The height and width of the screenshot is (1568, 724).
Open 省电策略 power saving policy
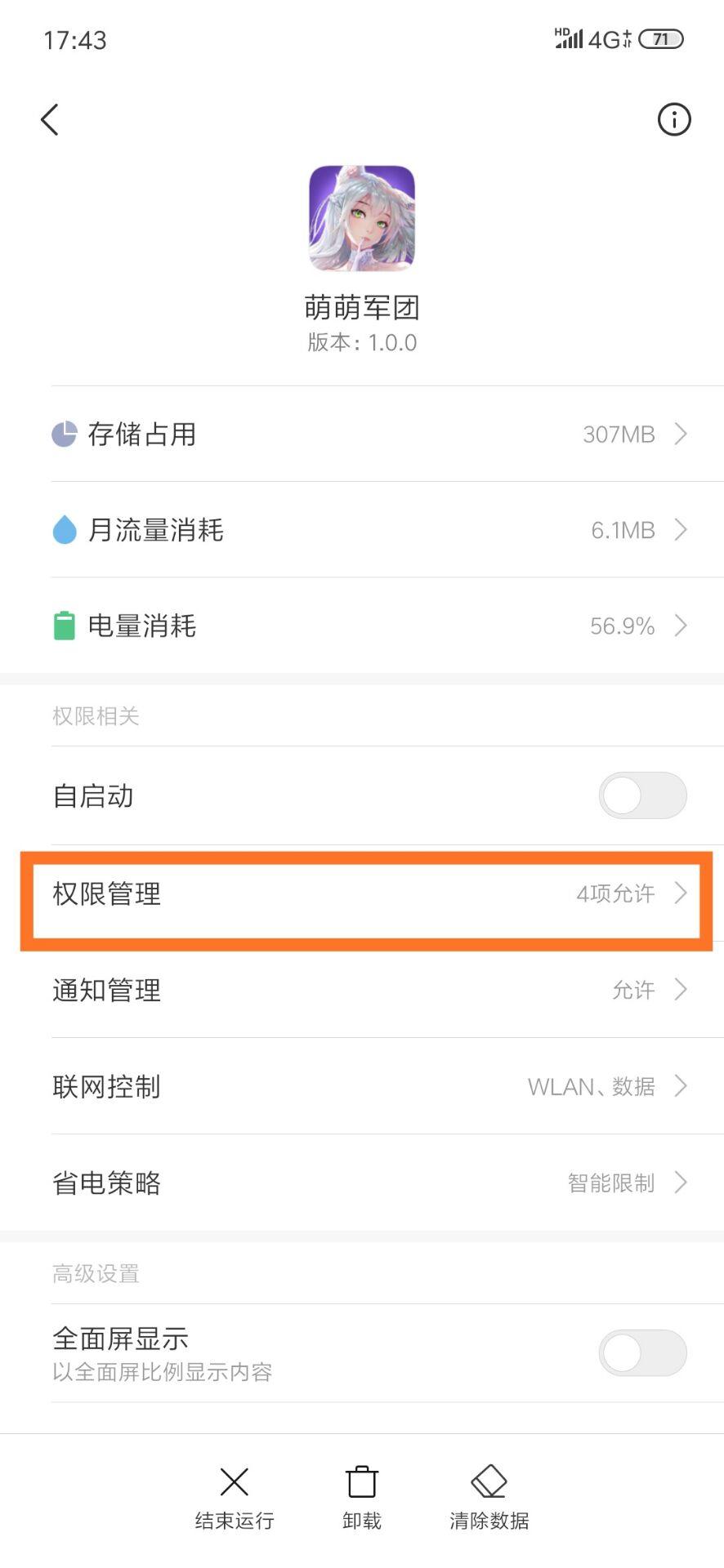click(x=368, y=1183)
